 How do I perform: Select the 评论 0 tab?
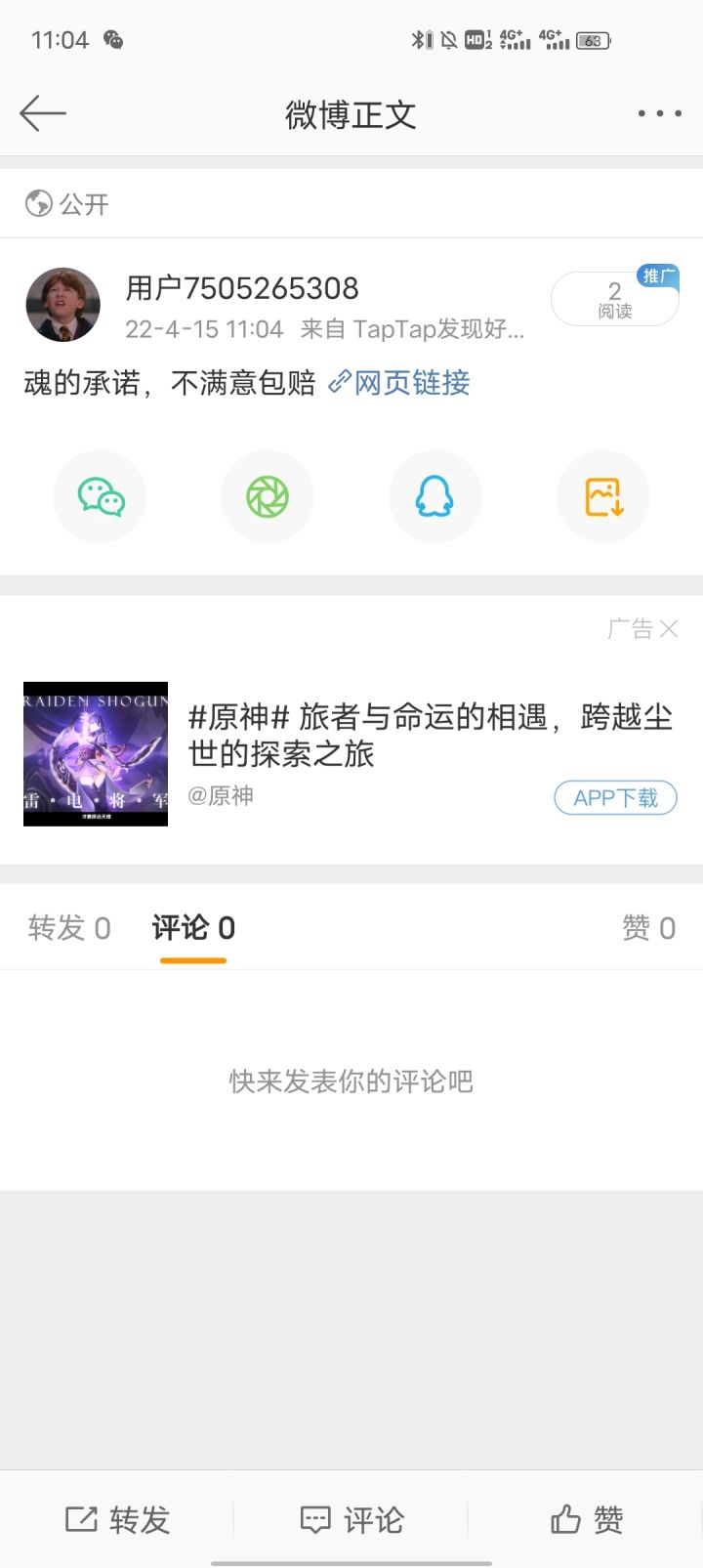(193, 927)
